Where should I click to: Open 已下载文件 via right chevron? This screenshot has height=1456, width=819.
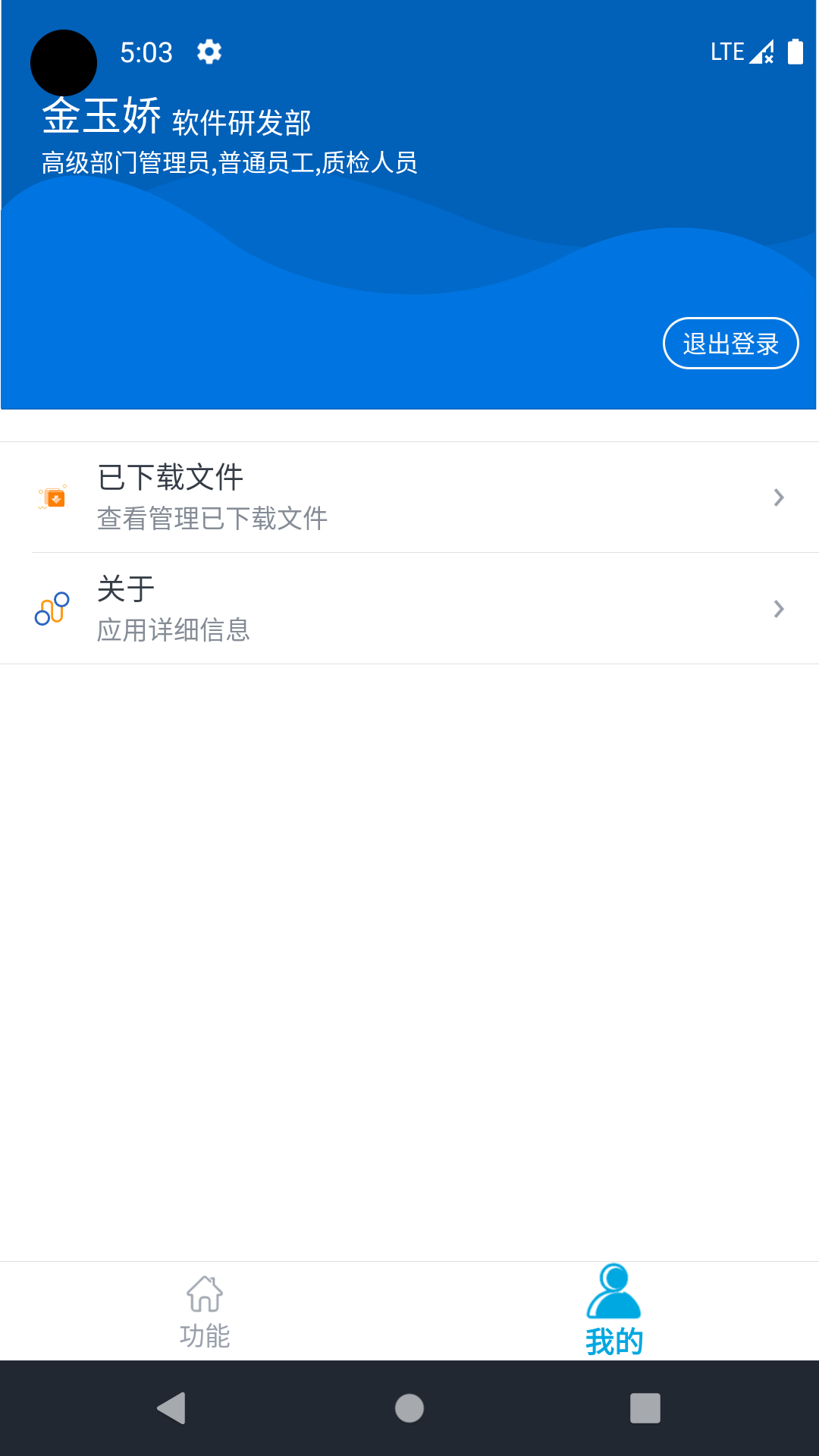[778, 497]
